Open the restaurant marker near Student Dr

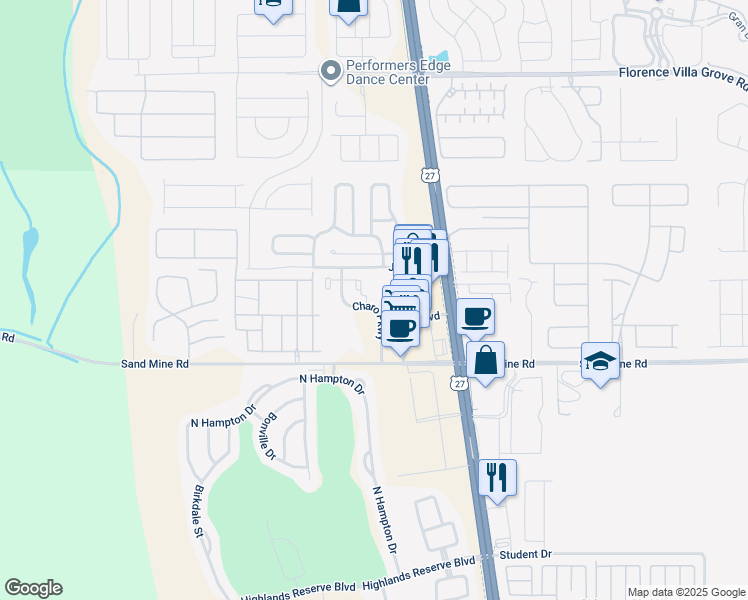click(497, 478)
